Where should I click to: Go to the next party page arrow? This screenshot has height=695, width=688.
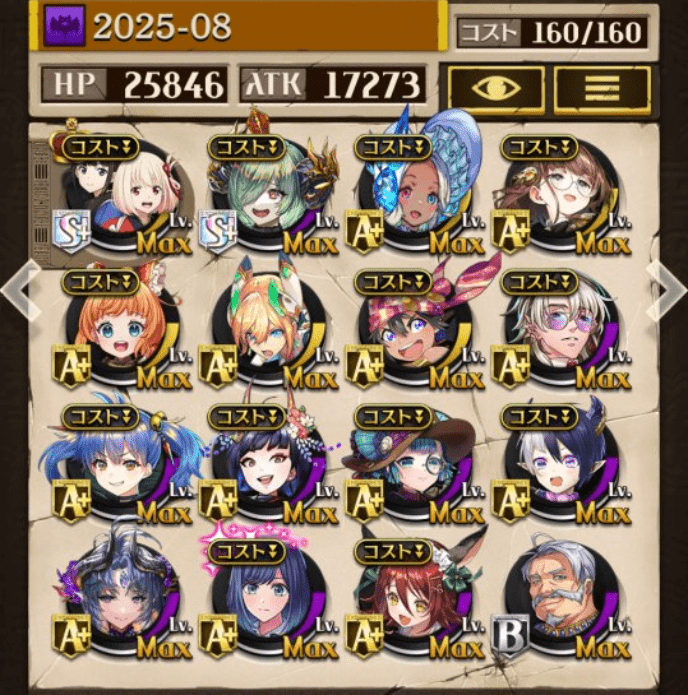coord(666,290)
